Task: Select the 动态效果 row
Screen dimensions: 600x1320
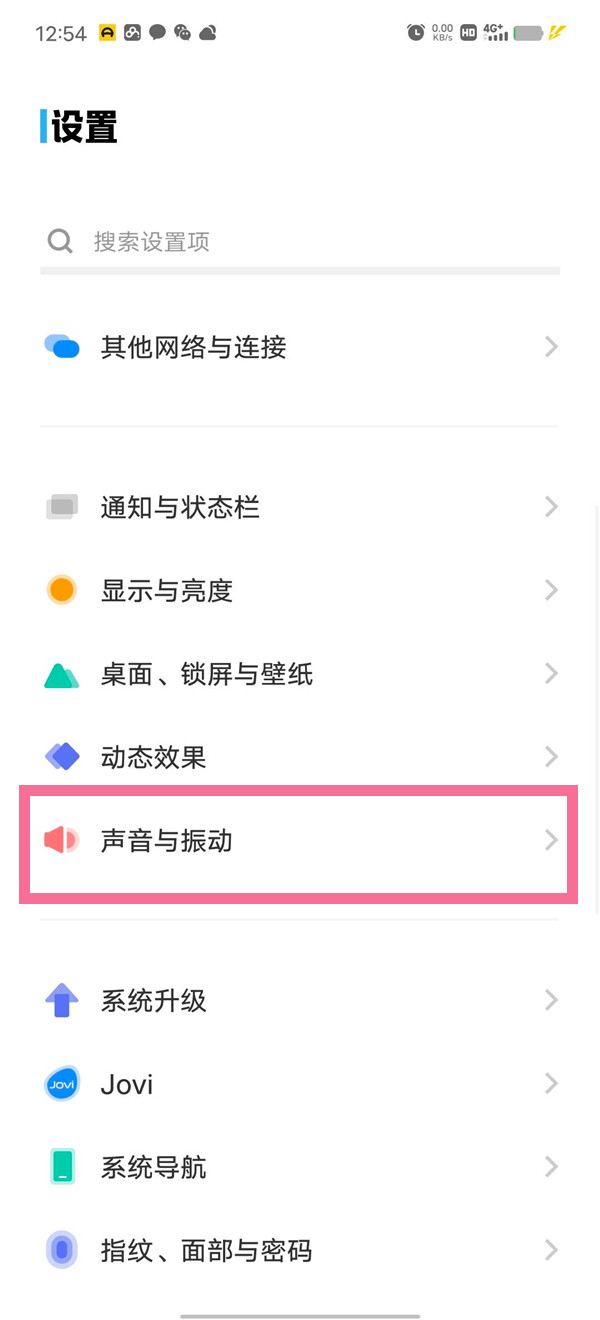Action: (x=300, y=757)
